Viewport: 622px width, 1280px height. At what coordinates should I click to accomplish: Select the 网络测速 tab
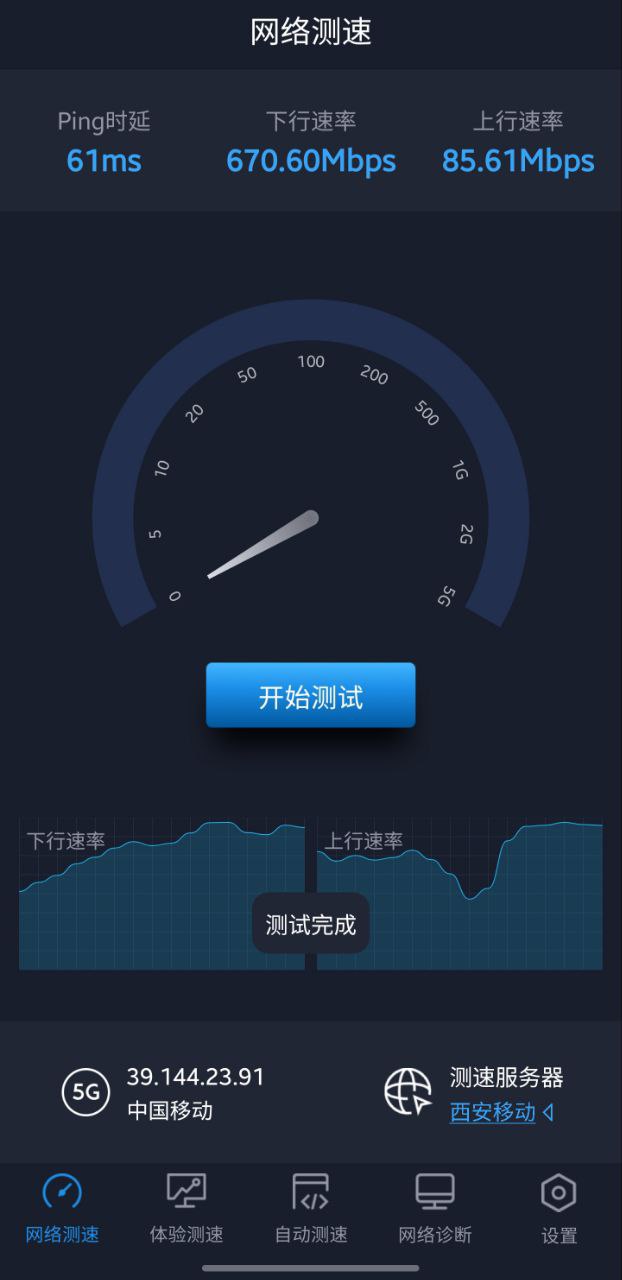pos(62,1208)
